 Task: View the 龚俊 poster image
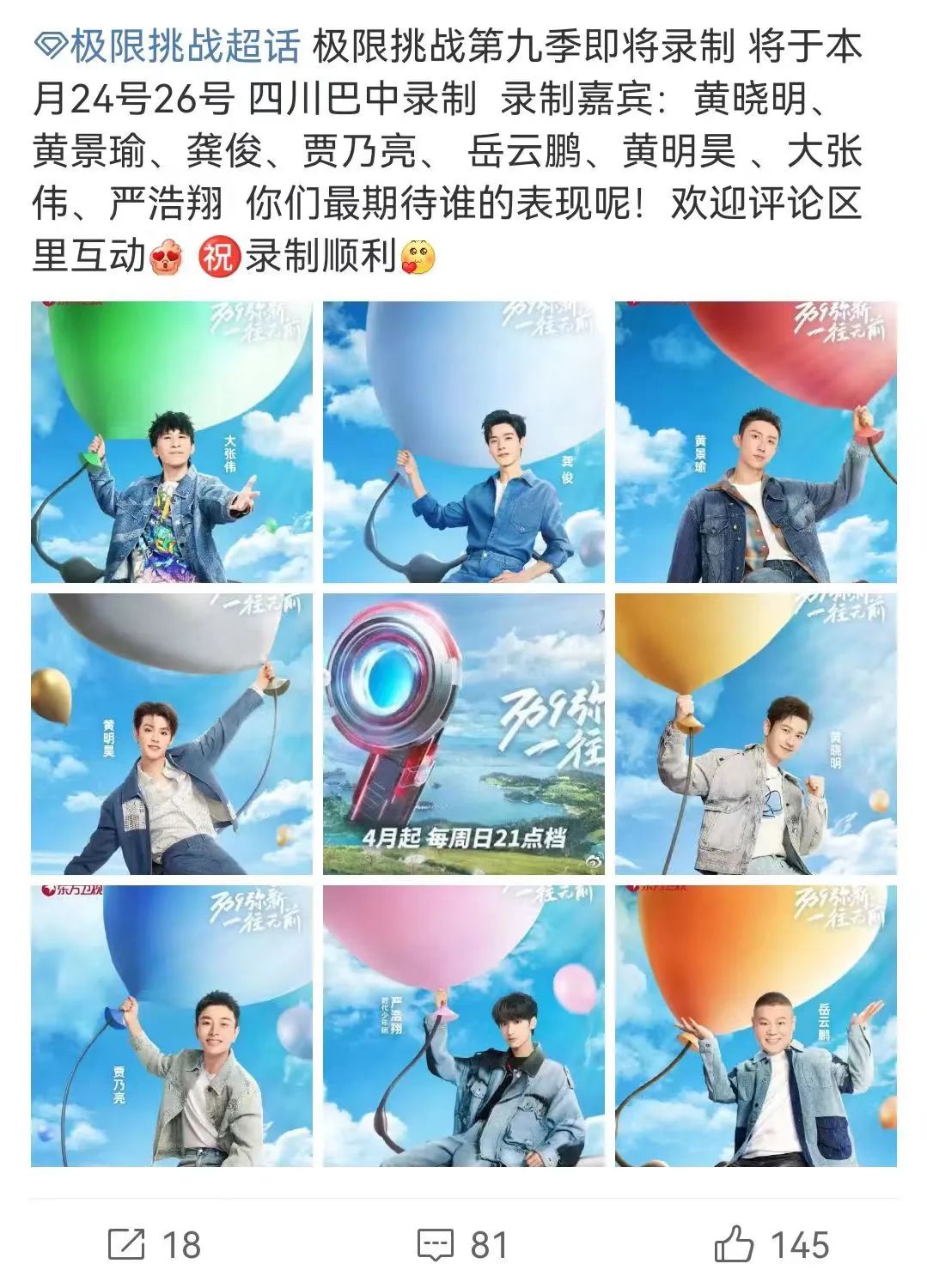[x=463, y=442]
